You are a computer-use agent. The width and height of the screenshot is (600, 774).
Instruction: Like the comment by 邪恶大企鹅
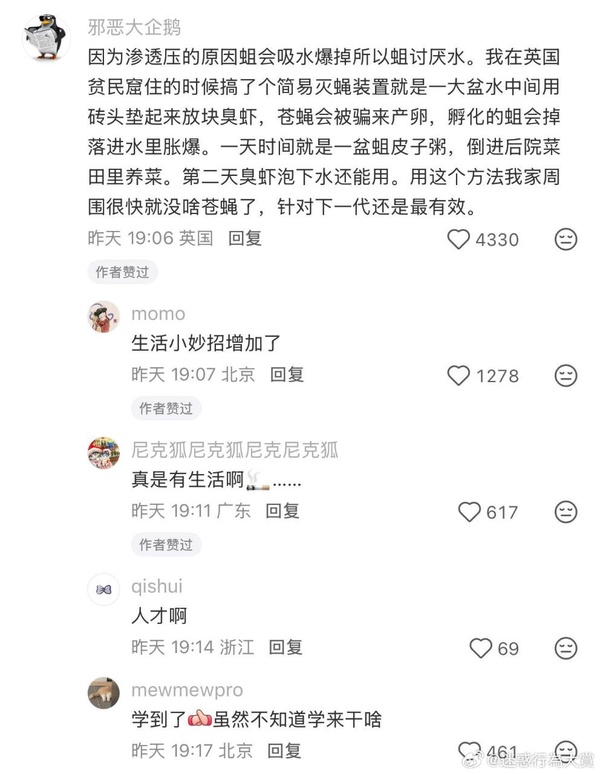point(459,239)
